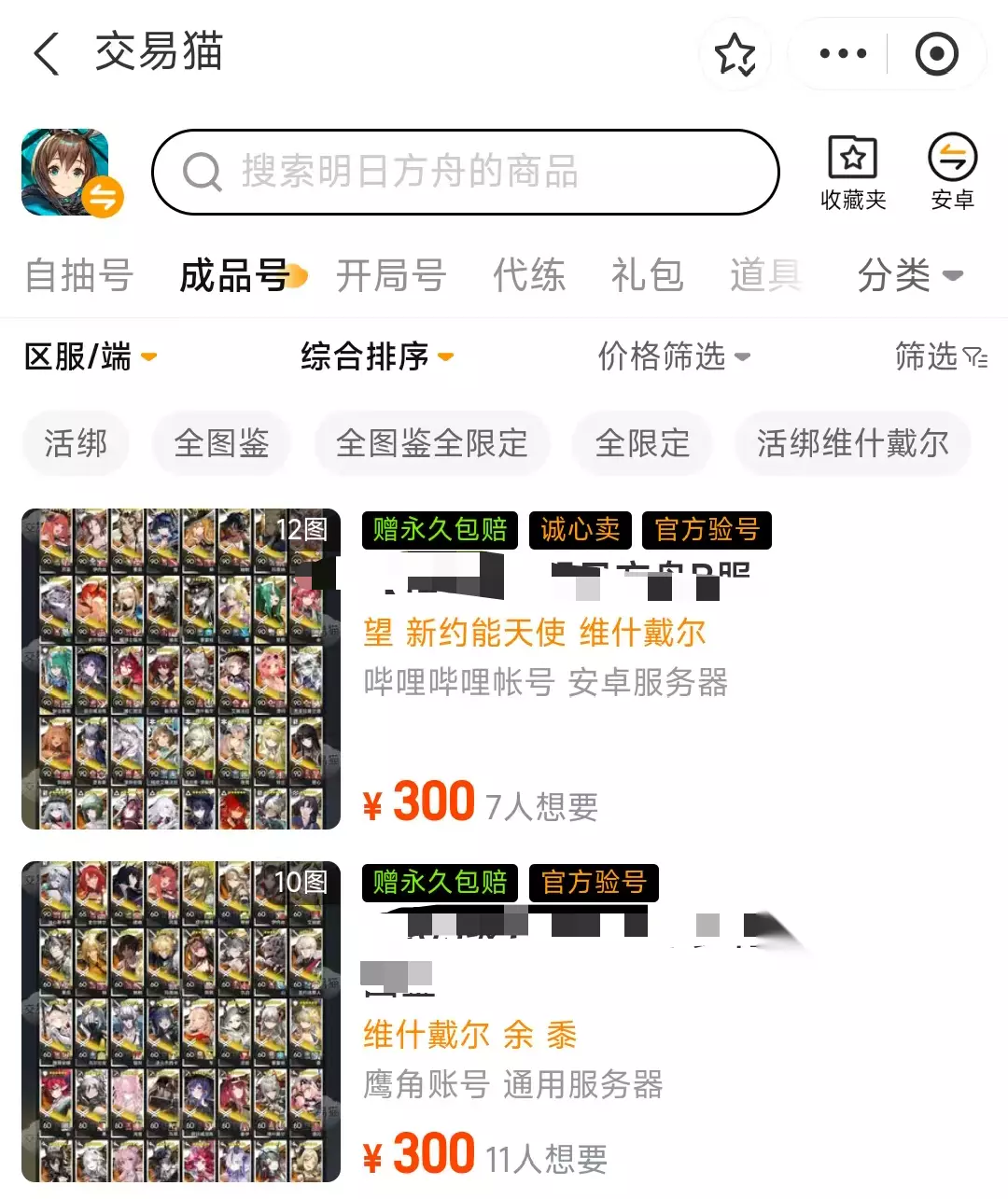1008x1199 pixels.
Task: Open the 价格筛选 price filter
Action: tap(674, 356)
